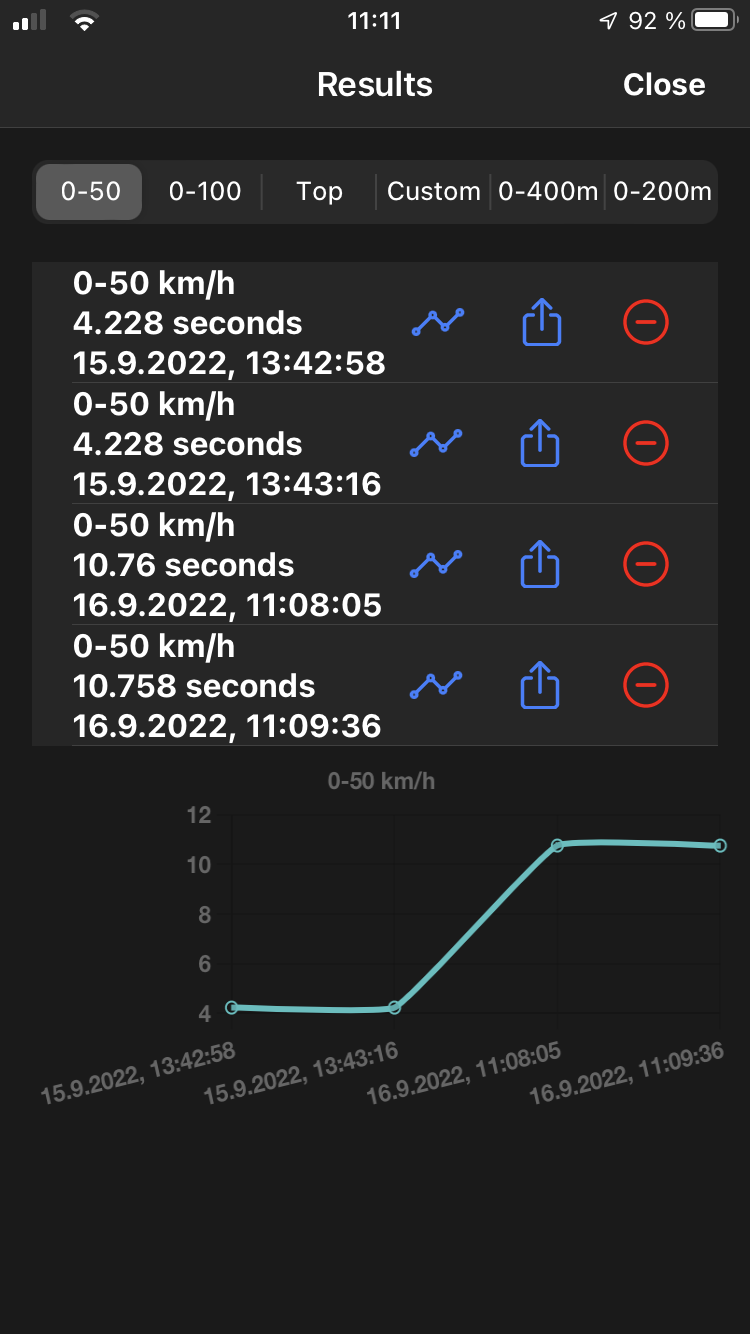View graph for the 13:43:16 run
Image resolution: width=750 pixels, height=1334 pixels.
click(x=438, y=443)
